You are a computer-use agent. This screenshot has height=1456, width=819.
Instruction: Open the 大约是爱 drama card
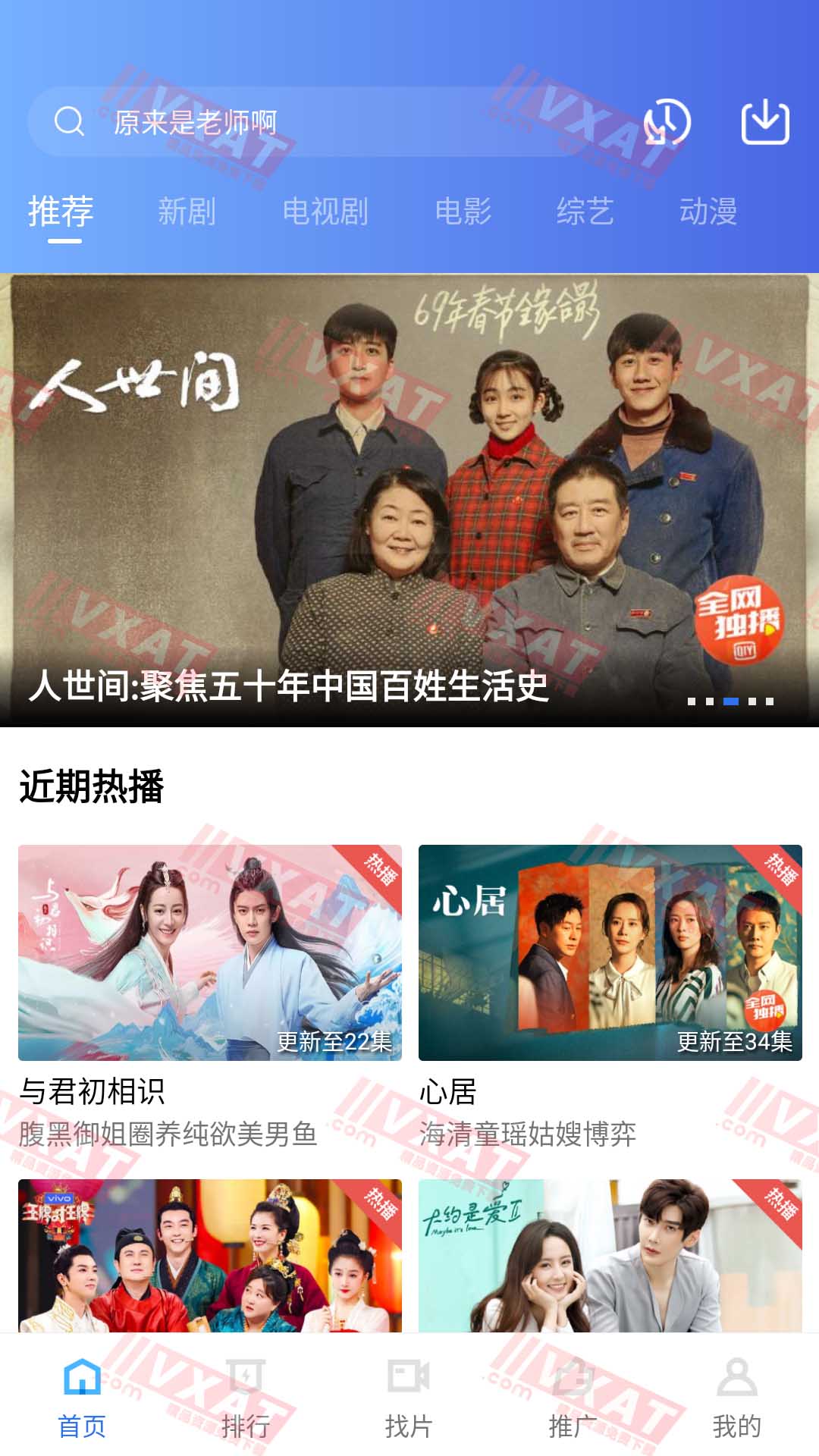(610, 1256)
